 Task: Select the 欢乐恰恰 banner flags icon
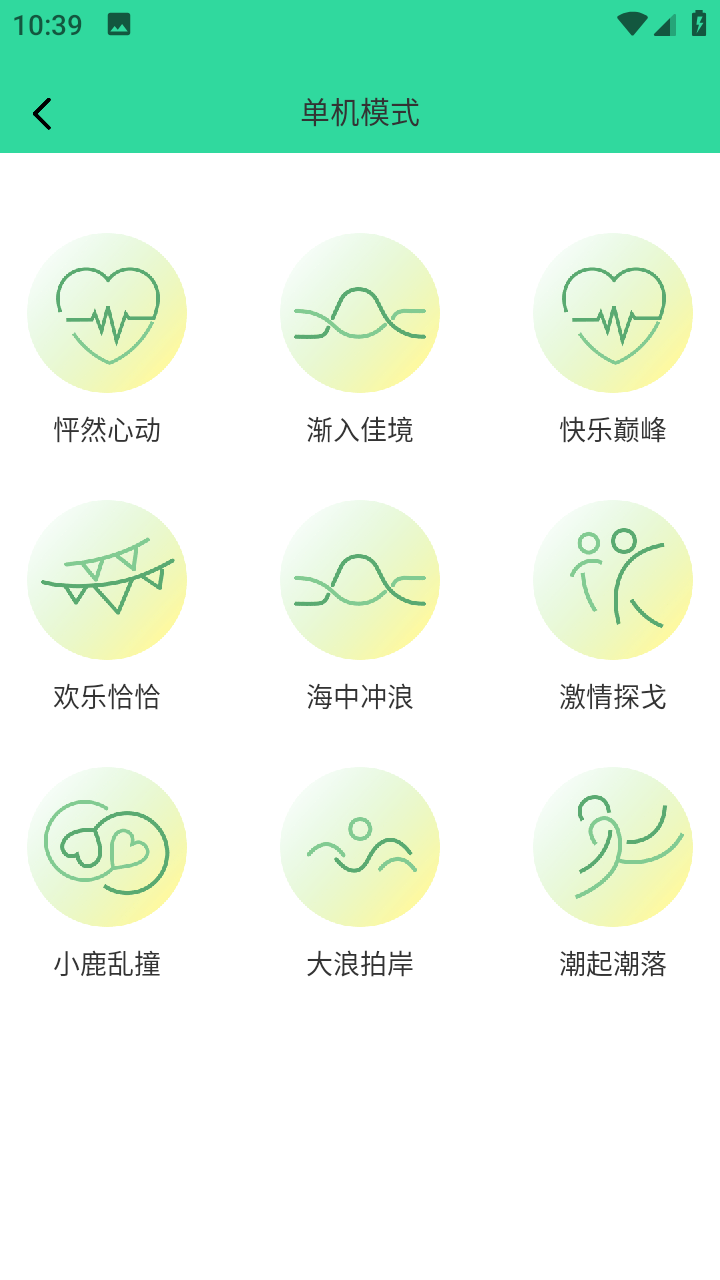[x=107, y=580]
